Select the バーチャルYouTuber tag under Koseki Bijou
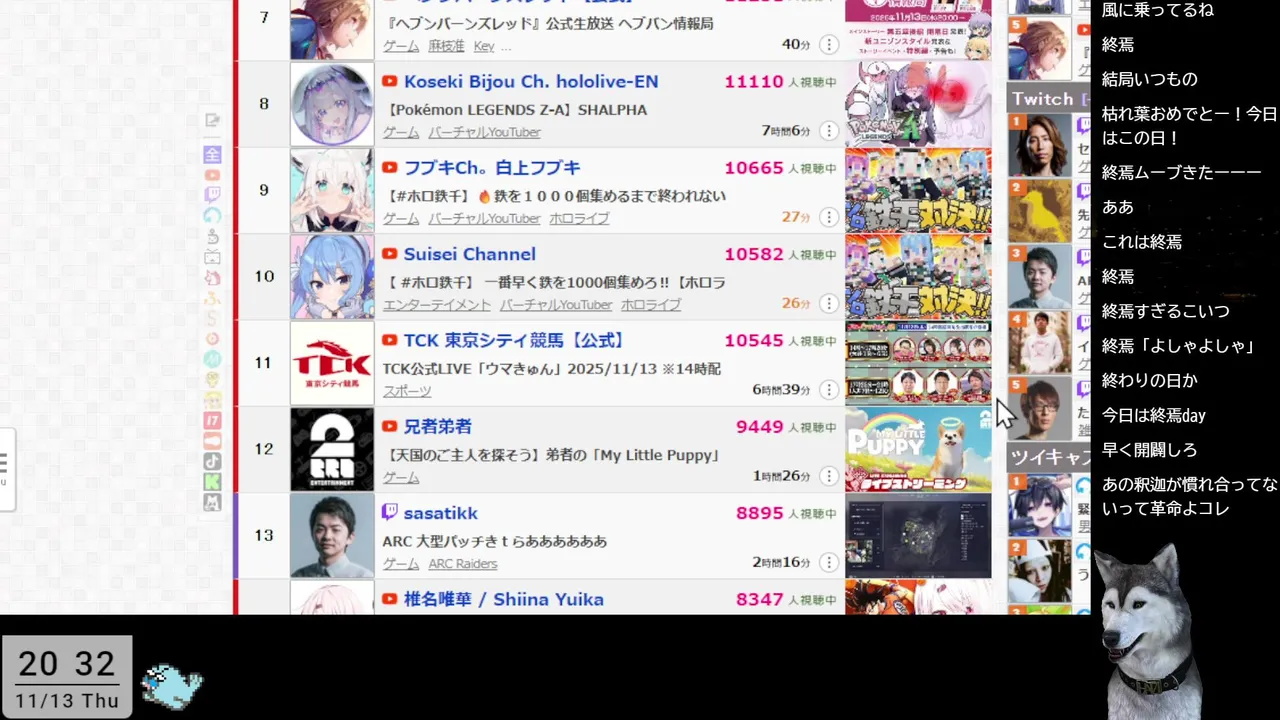1280x720 pixels. pyautogui.click(x=484, y=132)
